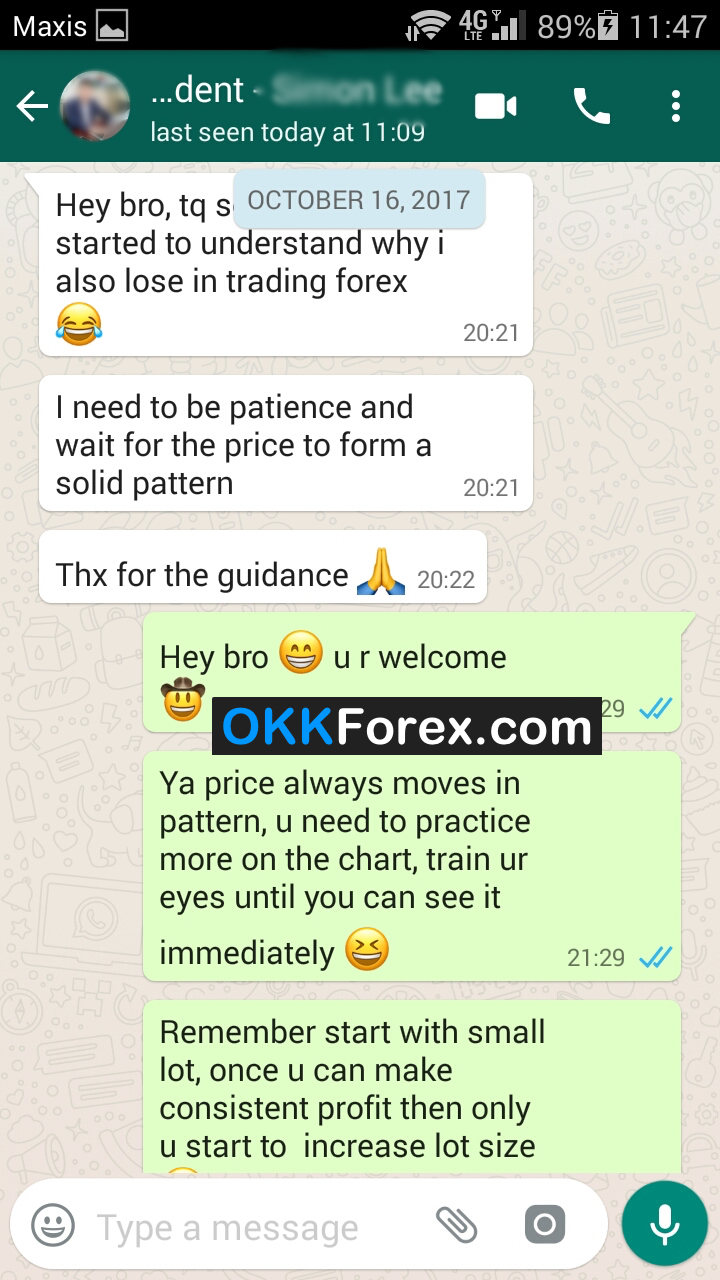Open the overflow menu
The height and width of the screenshot is (1280, 720).
tap(676, 106)
